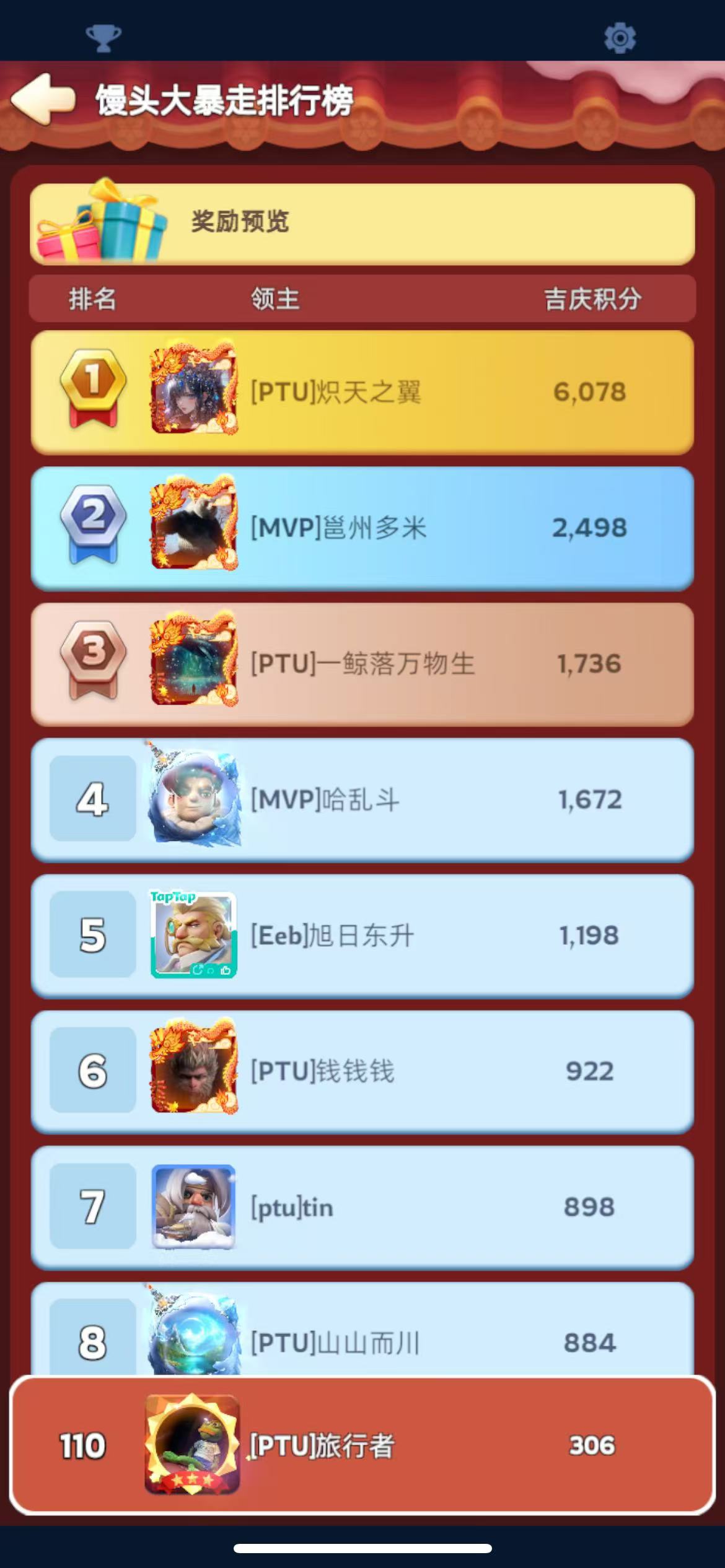
Task: Open the 奖励预览 rewards preview
Action: coord(362,223)
